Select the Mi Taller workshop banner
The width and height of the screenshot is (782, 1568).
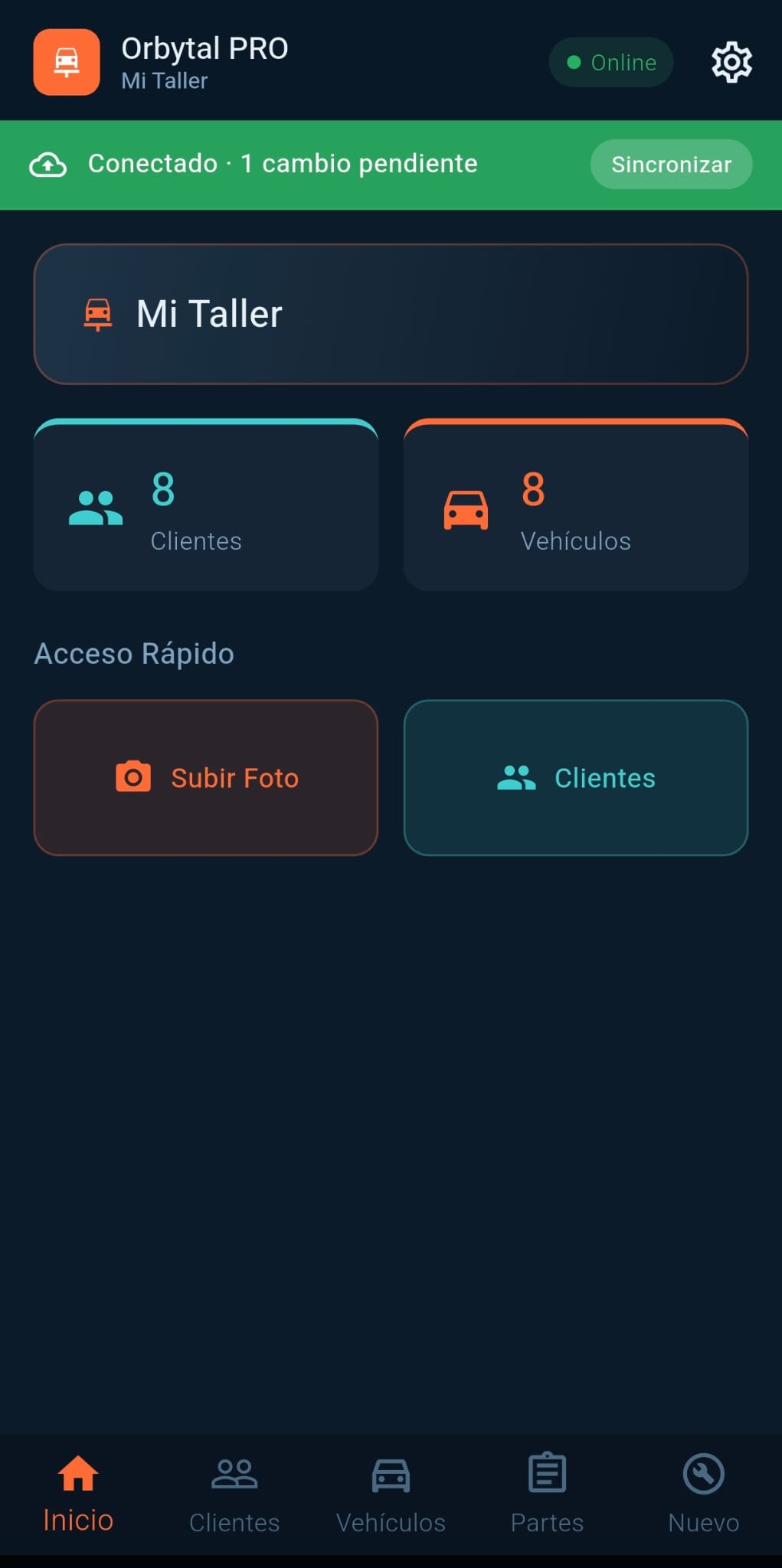pyautogui.click(x=391, y=312)
